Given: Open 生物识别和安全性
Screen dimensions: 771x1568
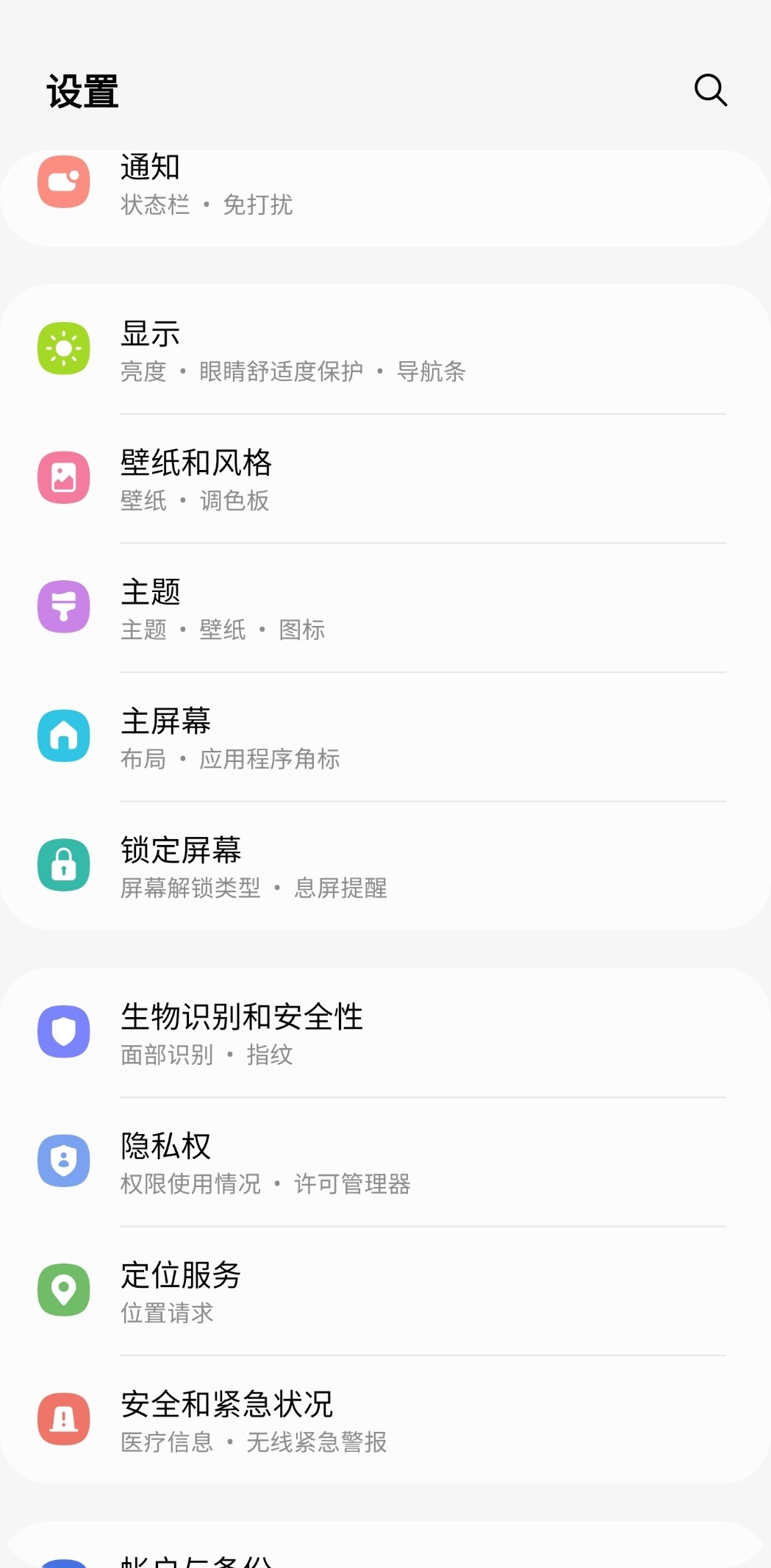Looking at the screenshot, I should pos(385,1033).
